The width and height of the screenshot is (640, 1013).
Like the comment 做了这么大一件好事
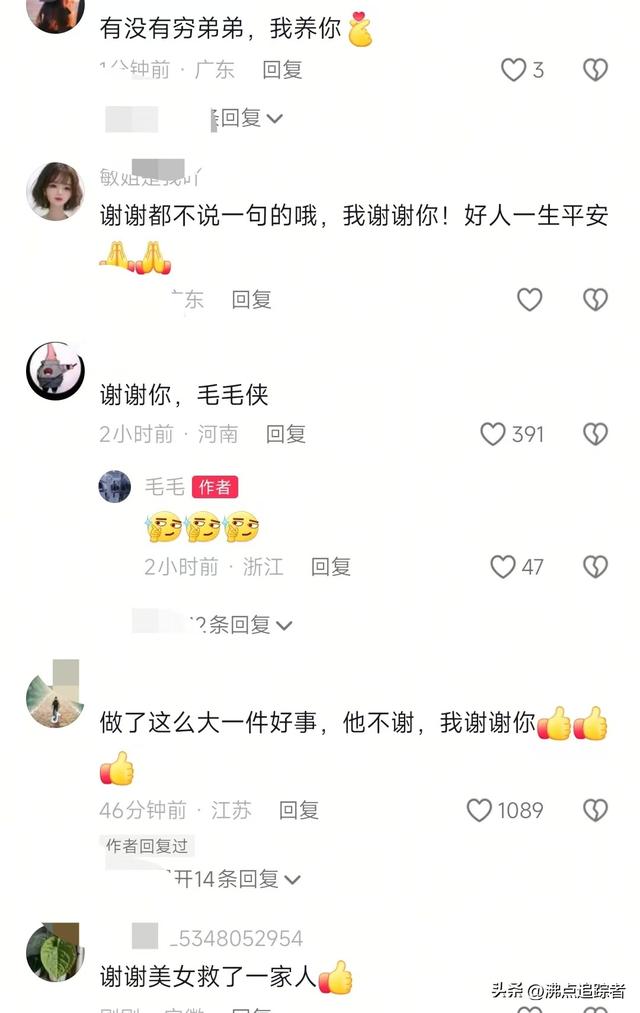pyautogui.click(x=480, y=810)
